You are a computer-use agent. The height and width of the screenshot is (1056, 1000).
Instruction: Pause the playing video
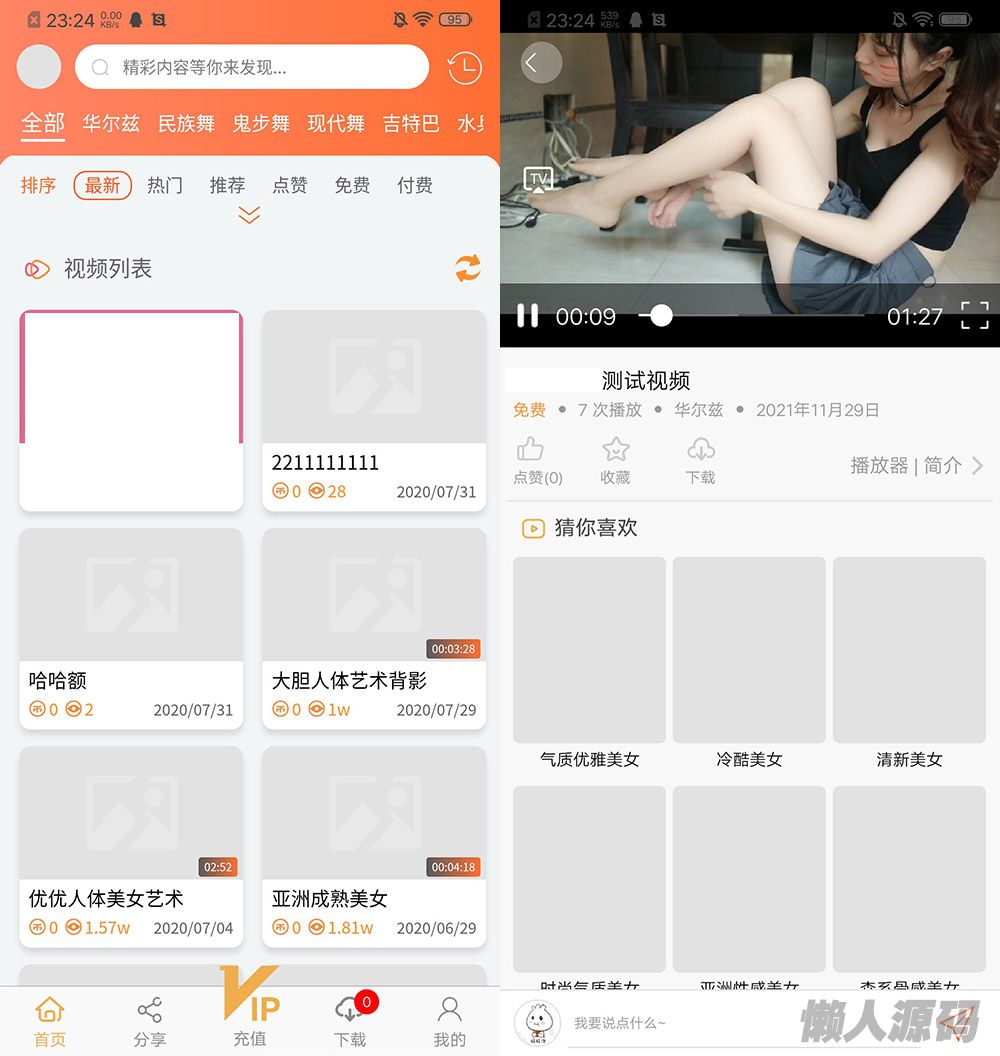point(527,317)
